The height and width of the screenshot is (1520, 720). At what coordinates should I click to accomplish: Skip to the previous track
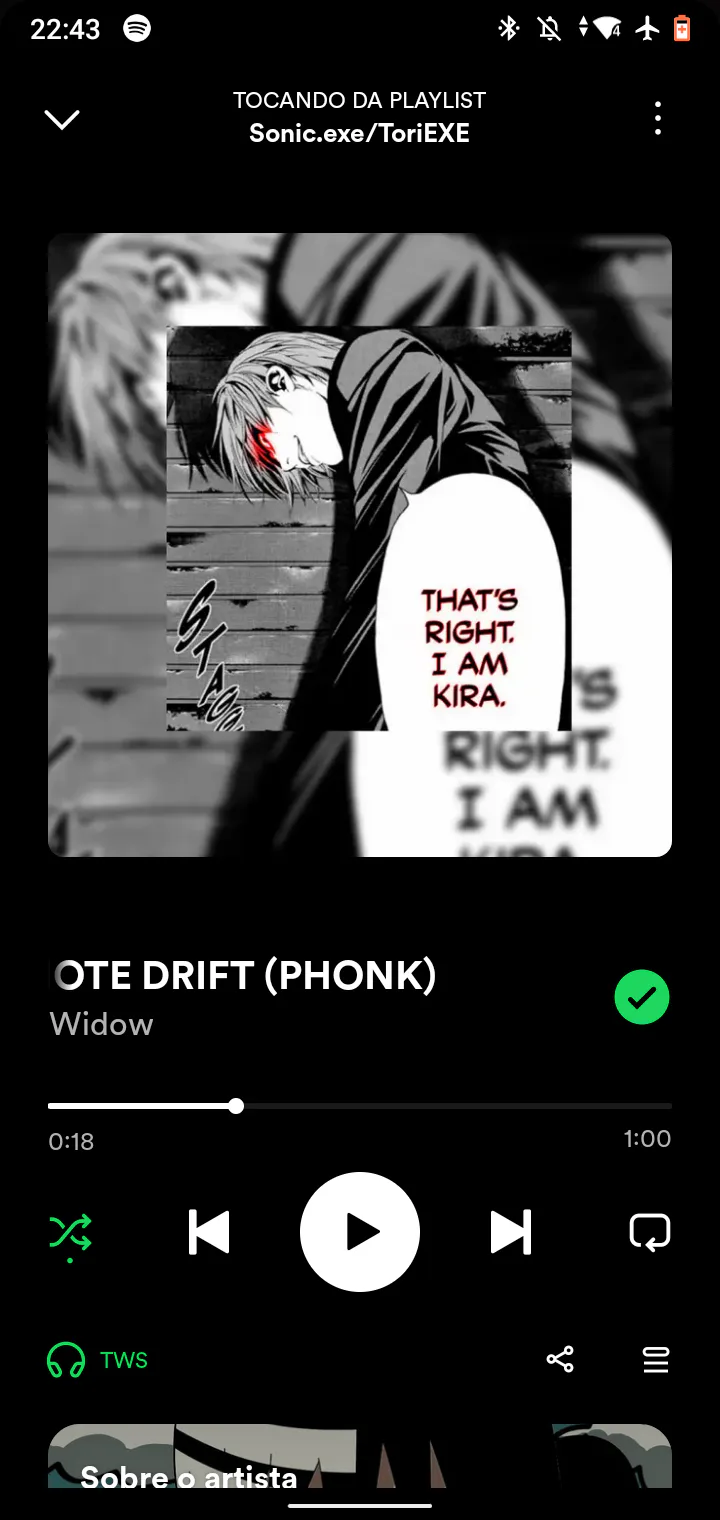(209, 1232)
